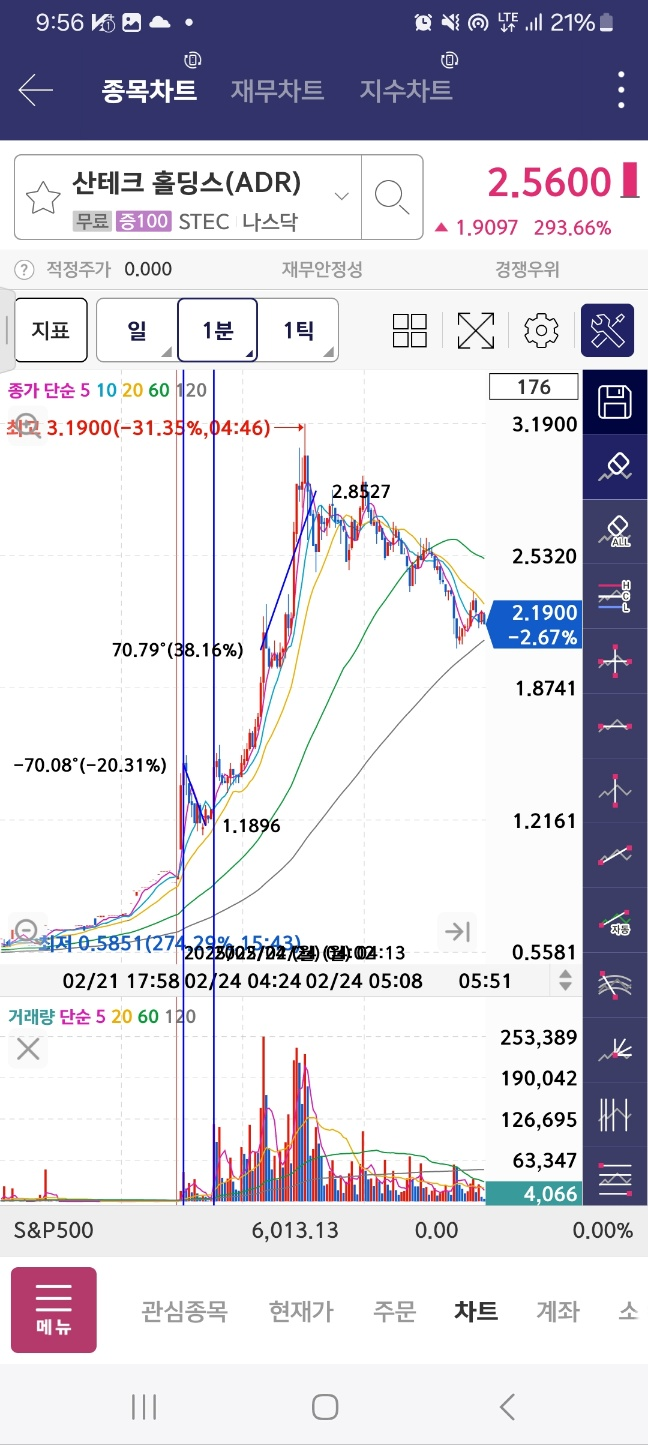Screen dimensions: 648x1445
Task: Add 산테크 홀딩스 to favorites with star
Action: 43,198
